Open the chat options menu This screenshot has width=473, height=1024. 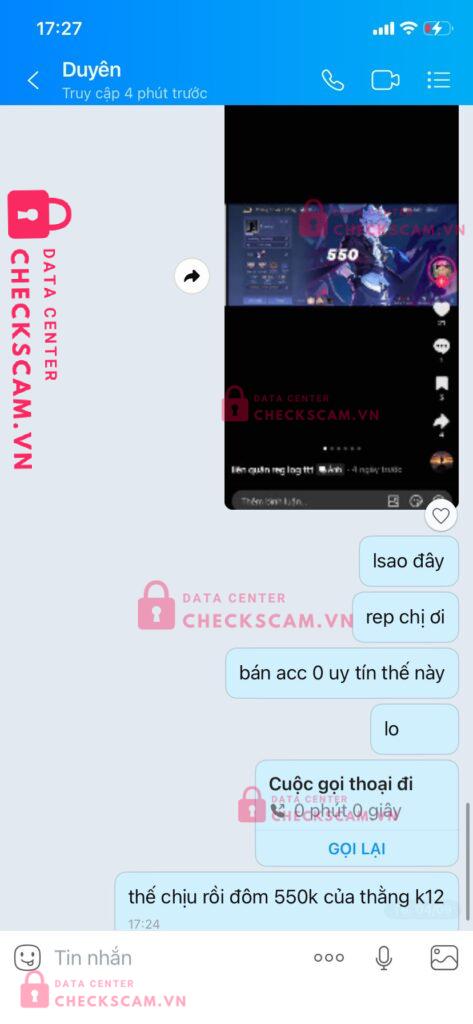click(x=438, y=80)
